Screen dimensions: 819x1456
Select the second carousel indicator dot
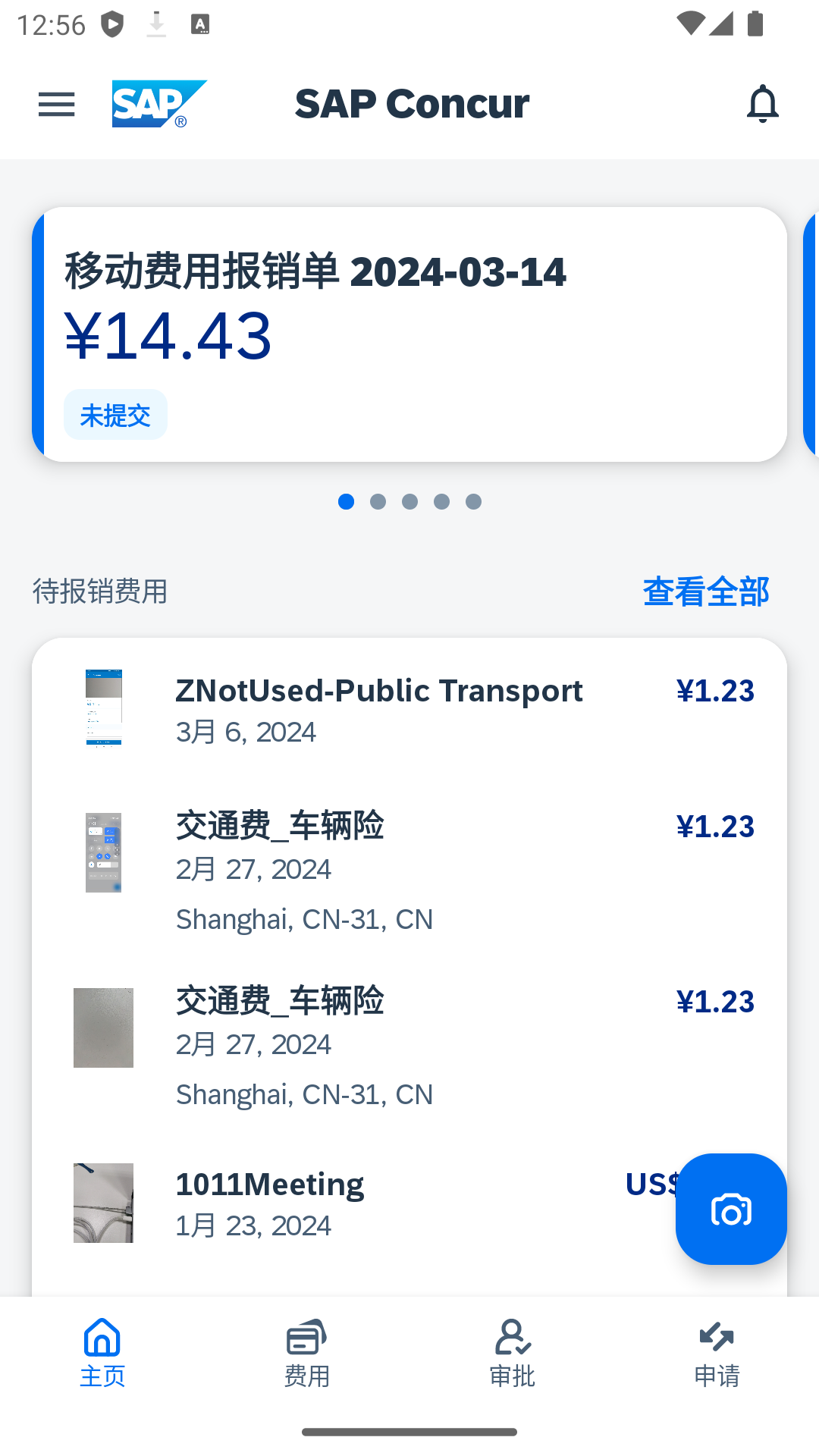pos(378,501)
